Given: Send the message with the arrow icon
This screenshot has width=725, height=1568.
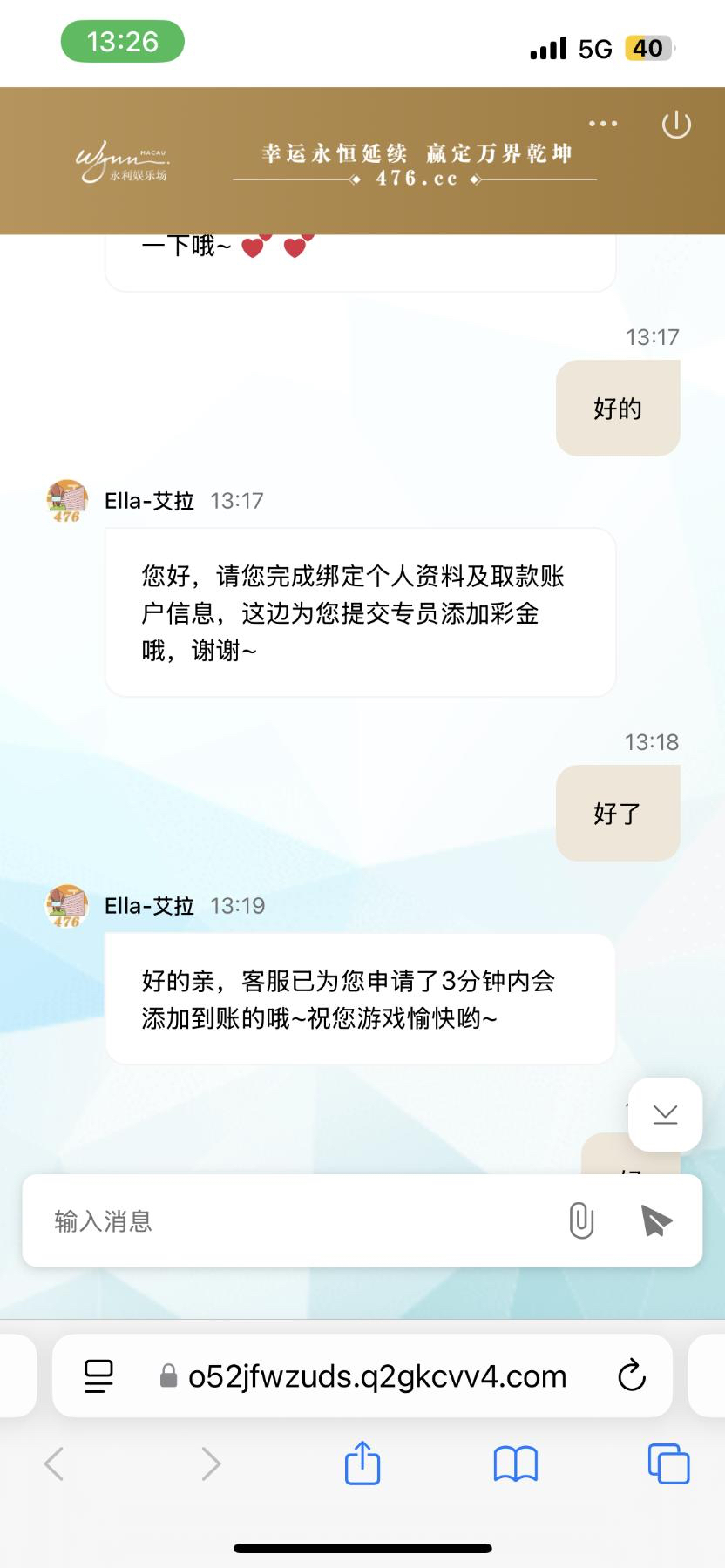Looking at the screenshot, I should (656, 1220).
